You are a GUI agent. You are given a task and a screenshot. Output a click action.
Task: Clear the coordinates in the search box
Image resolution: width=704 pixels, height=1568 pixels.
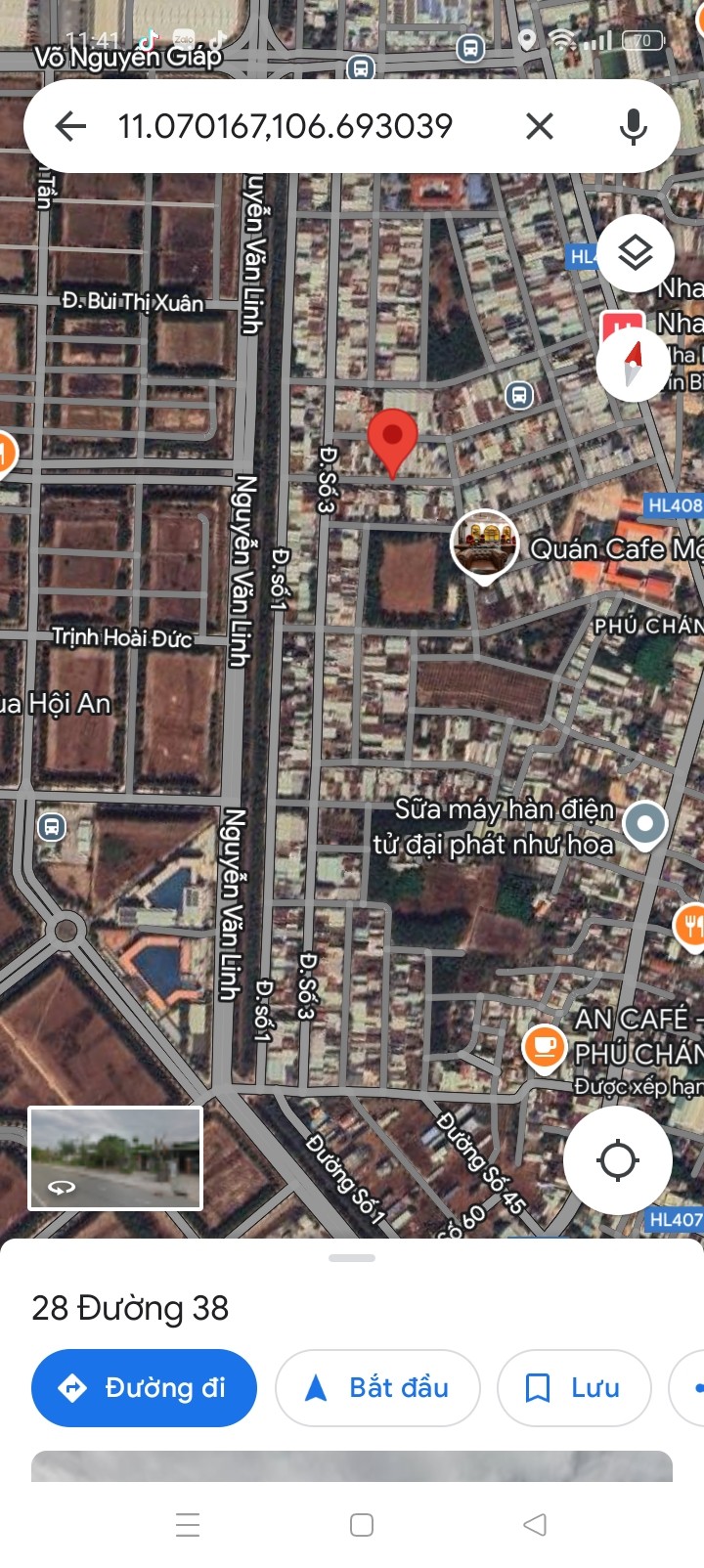[x=540, y=126]
